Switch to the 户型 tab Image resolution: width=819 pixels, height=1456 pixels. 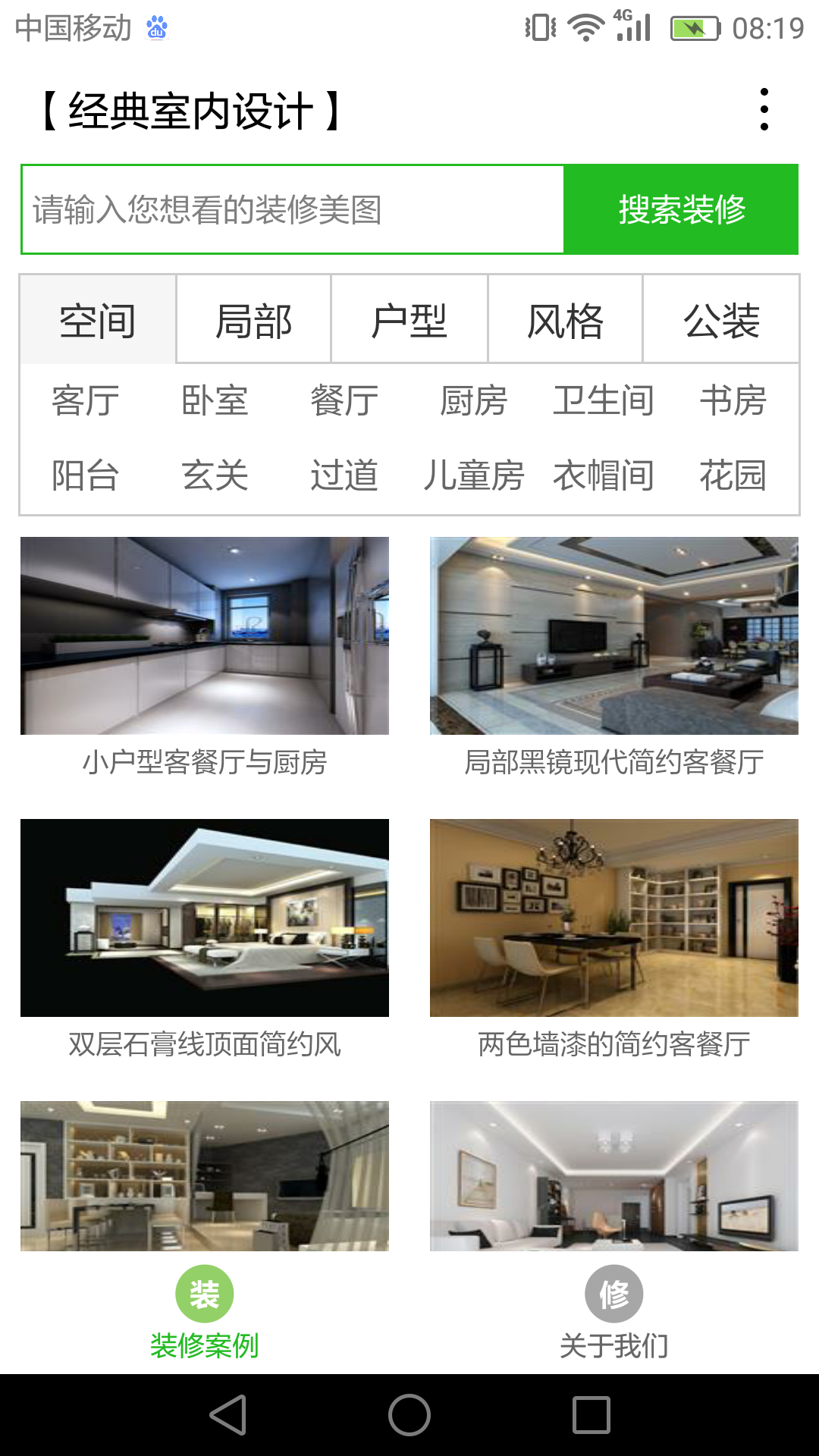[409, 320]
